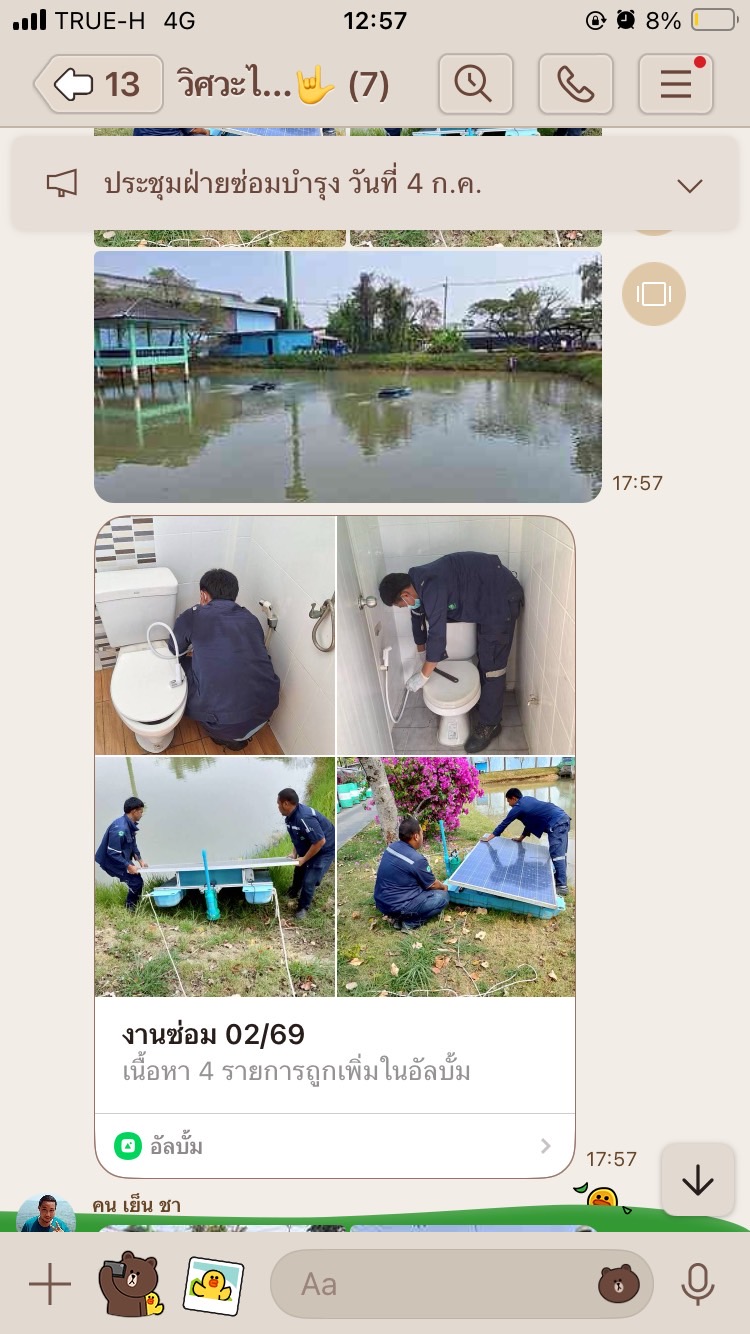Open the pond photo sent at 17:57
The image size is (750, 1334).
tap(348, 376)
